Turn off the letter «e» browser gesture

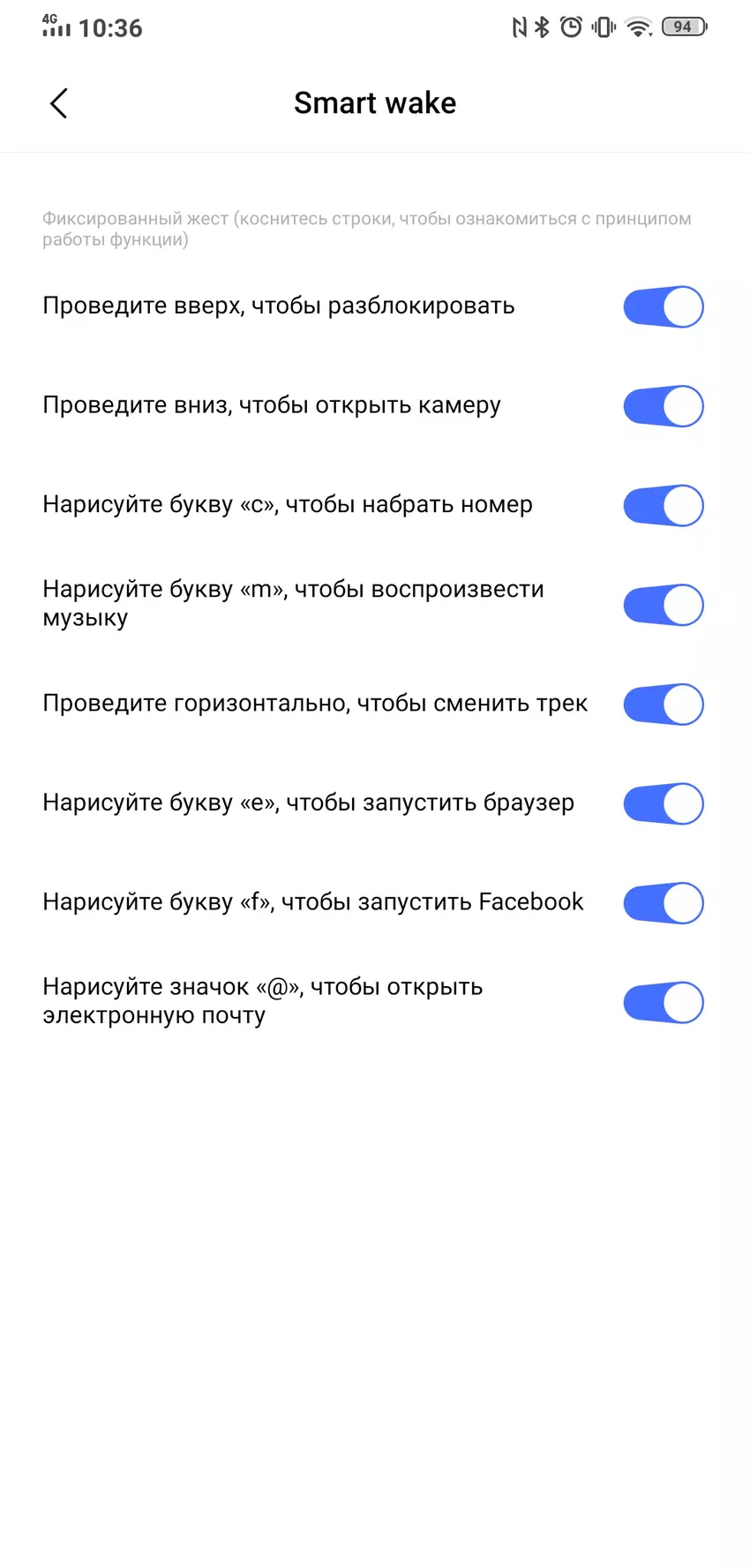tap(663, 803)
